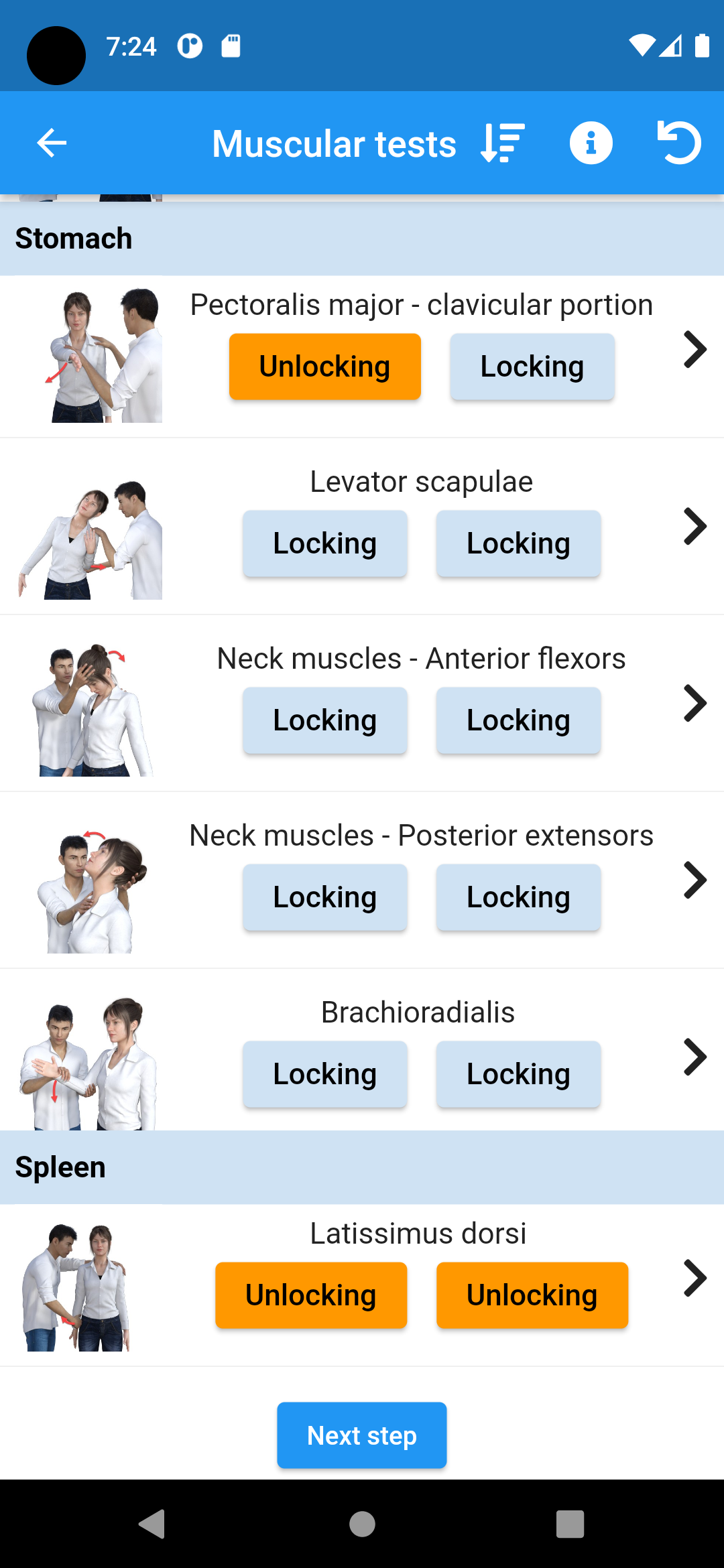This screenshot has width=724, height=1568.
Task: Toggle right Locking button for Anterior flexors
Action: [x=518, y=720]
